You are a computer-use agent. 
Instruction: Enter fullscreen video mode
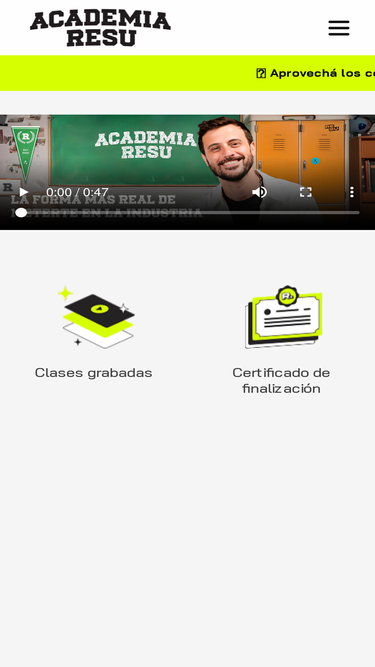pyautogui.click(x=306, y=192)
